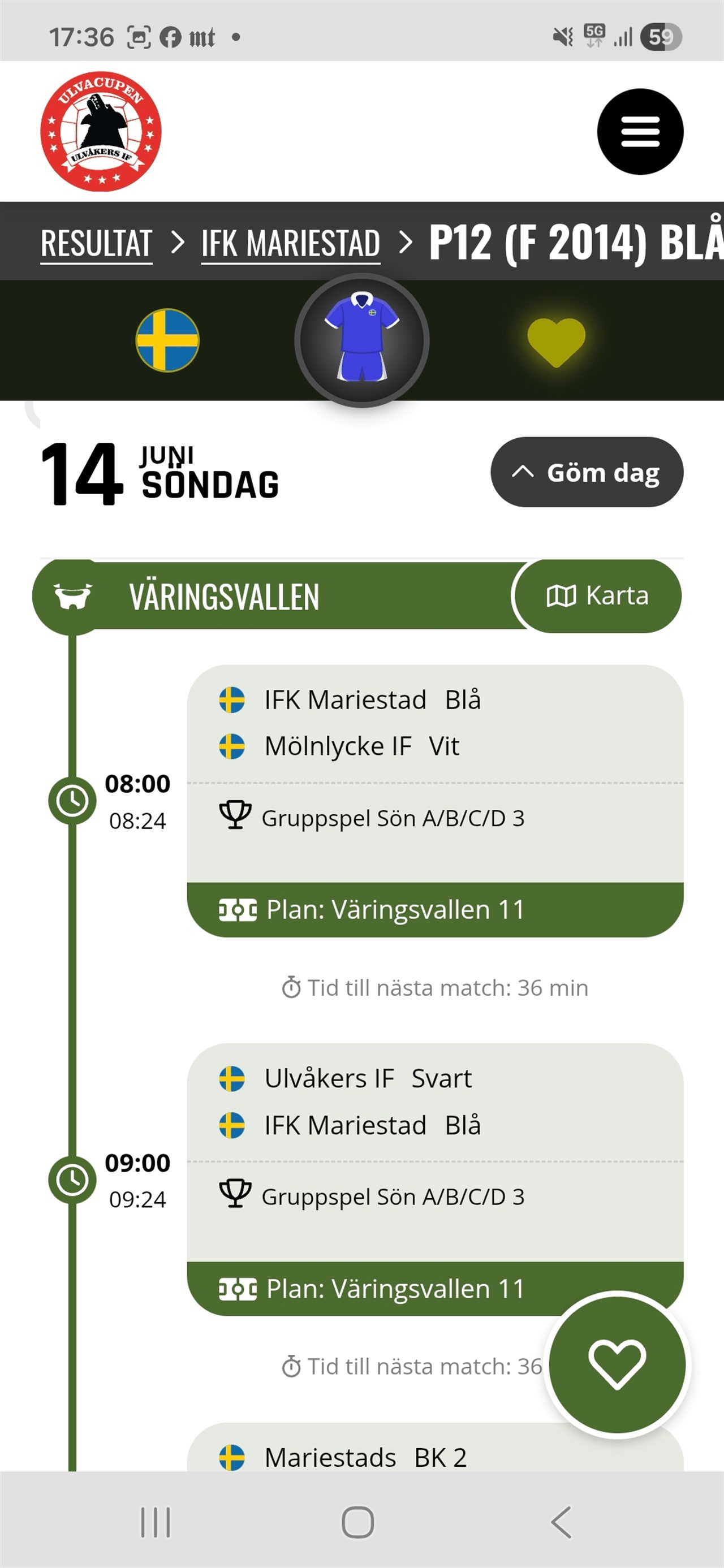Screen dimensions: 724x1568
Task: Open the 08:00 match against Mölnlycke IF Vit
Action: 435,801
